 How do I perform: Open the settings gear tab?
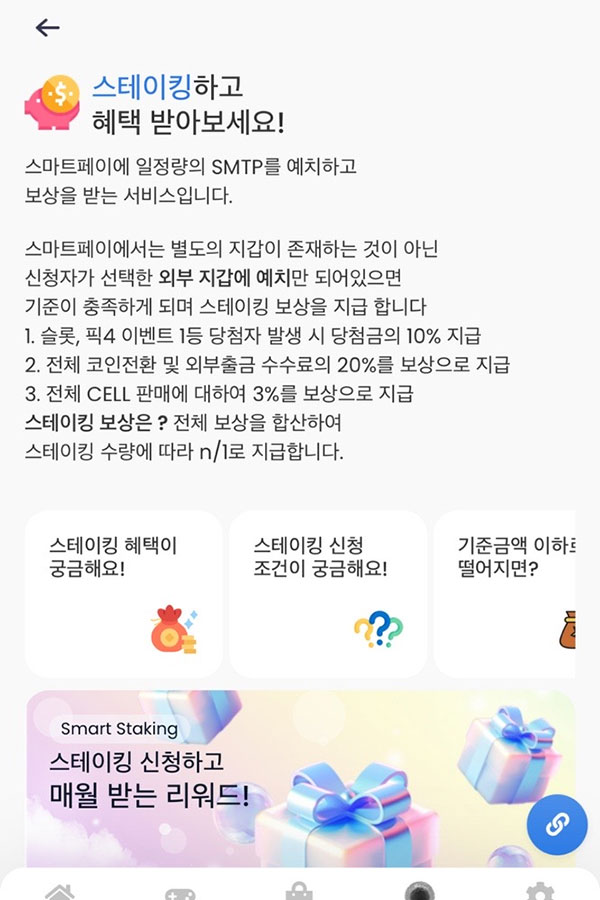[x=541, y=890]
